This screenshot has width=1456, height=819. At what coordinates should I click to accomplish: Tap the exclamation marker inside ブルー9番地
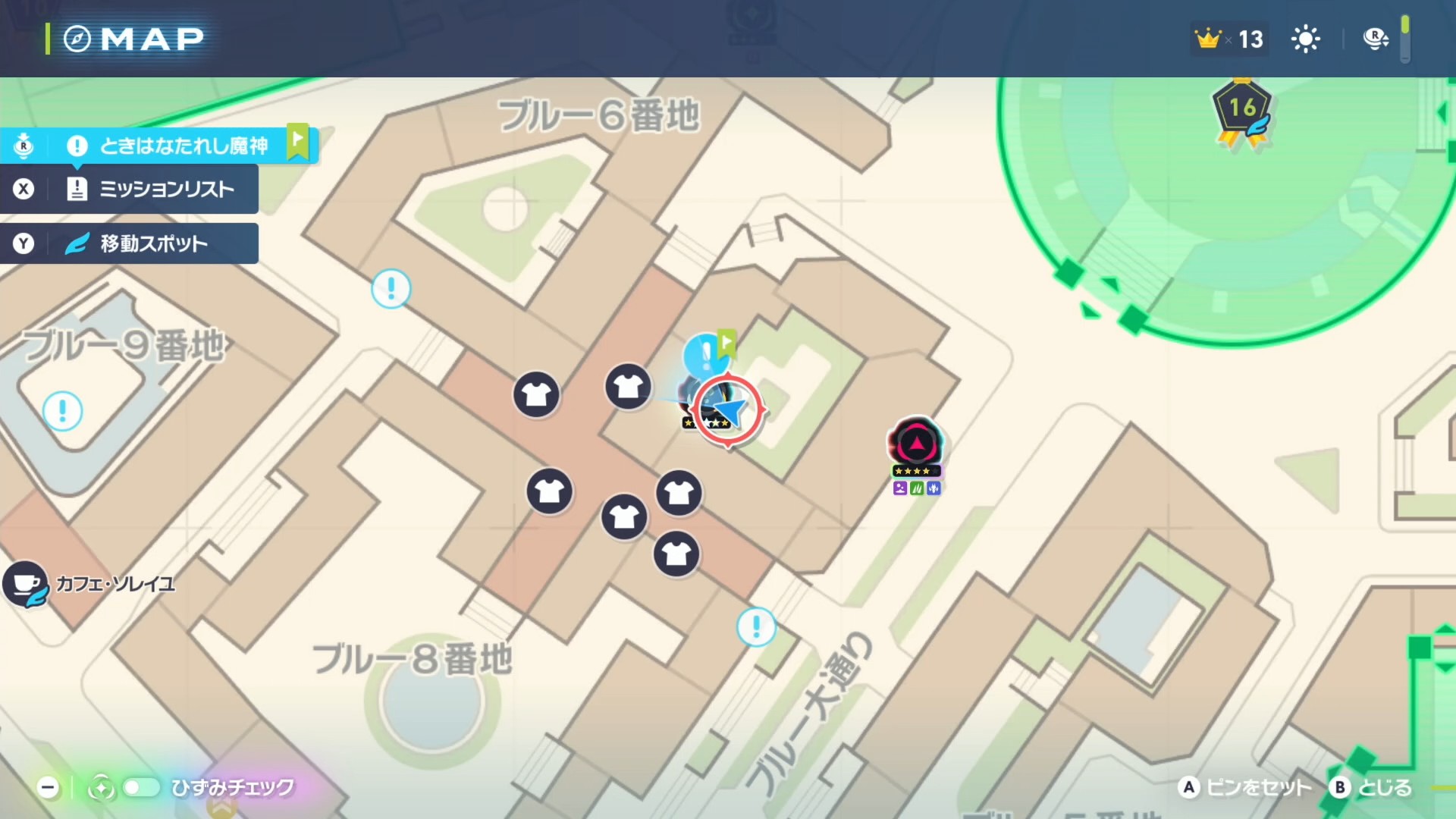pos(62,411)
